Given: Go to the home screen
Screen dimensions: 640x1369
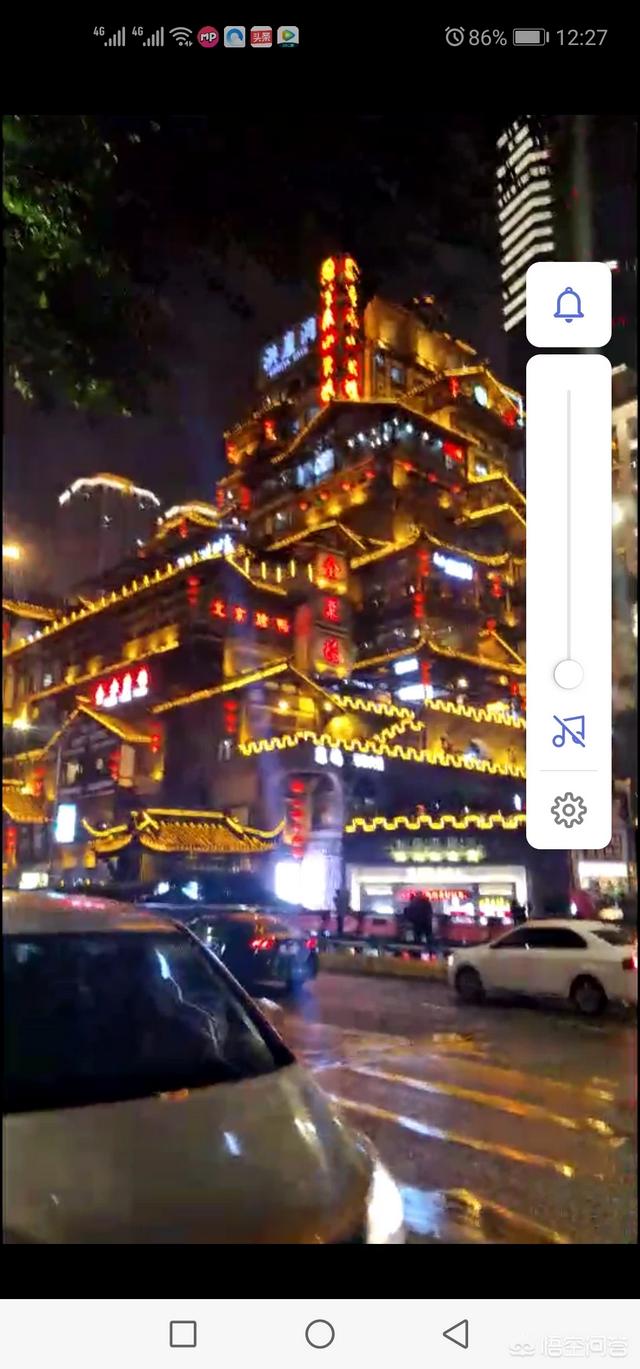Looking at the screenshot, I should (x=320, y=1333).
